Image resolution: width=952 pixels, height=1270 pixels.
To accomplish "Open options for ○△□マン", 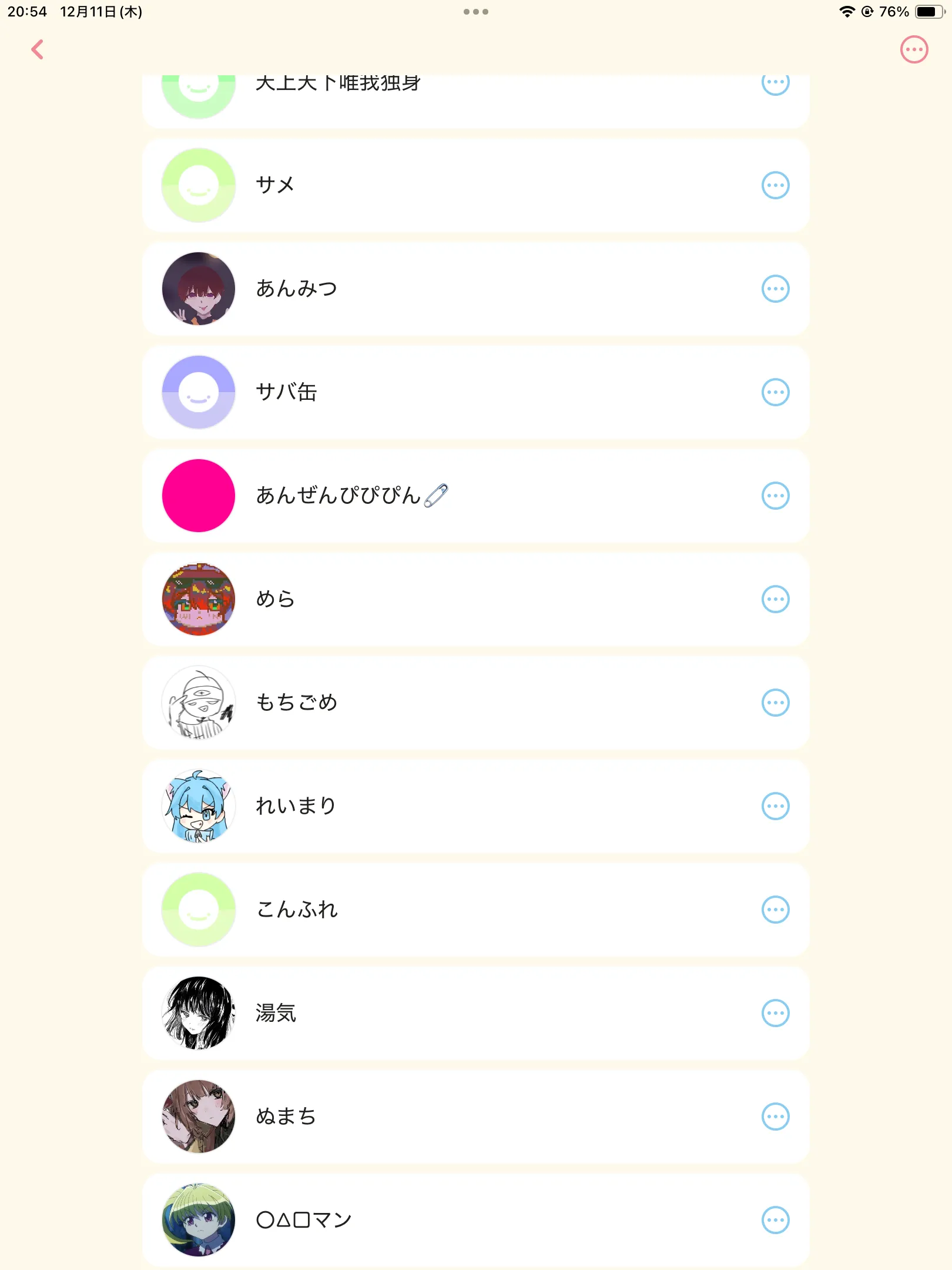I will 775,1220.
